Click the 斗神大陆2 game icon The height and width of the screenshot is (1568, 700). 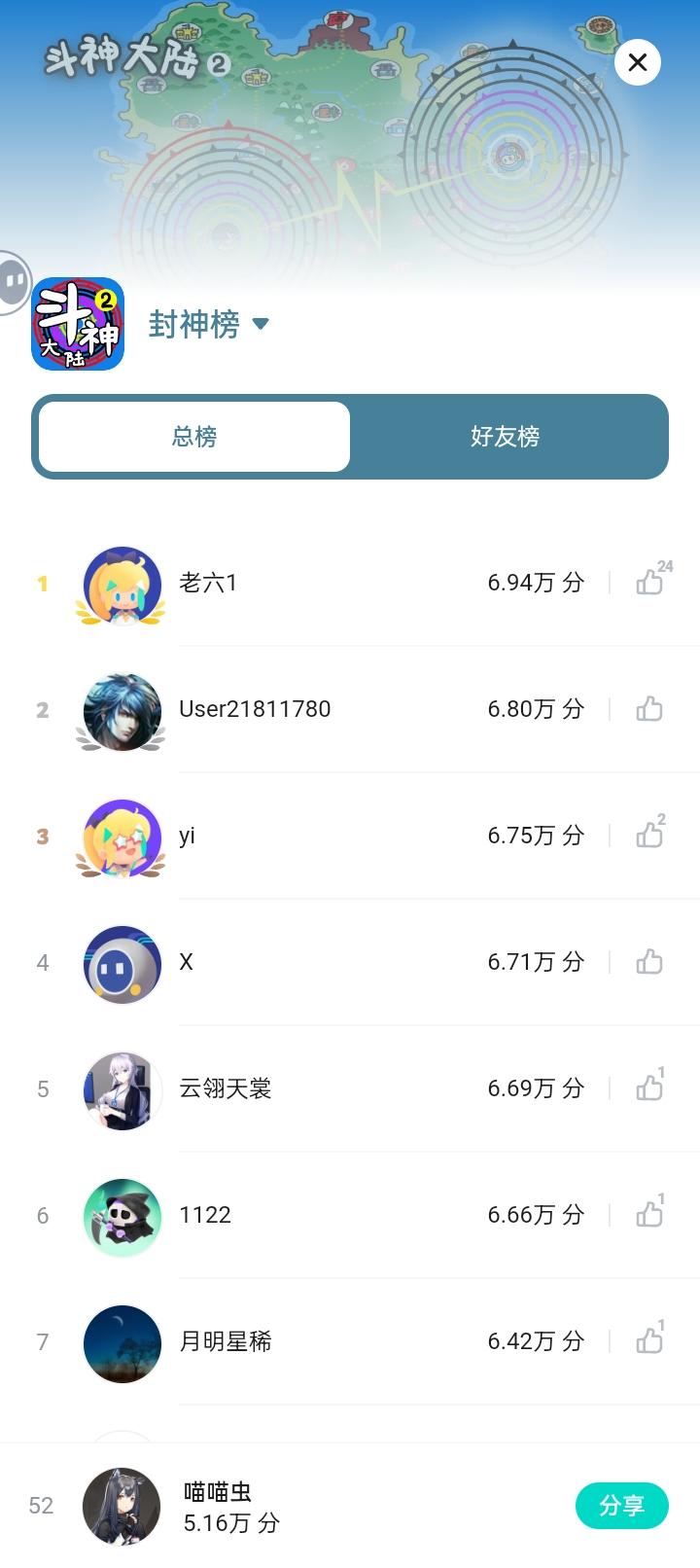(78, 324)
